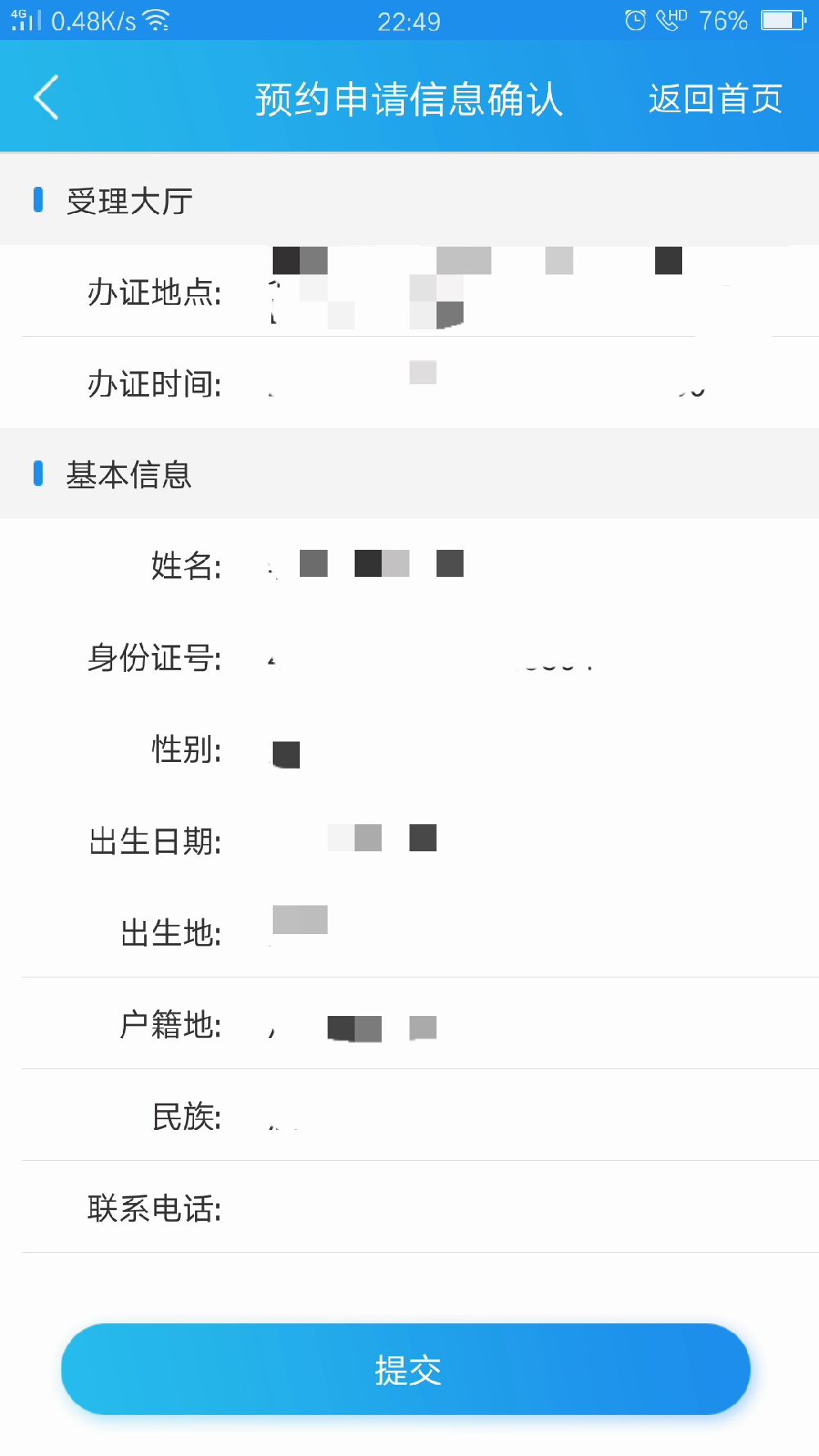Tap 返回首页 to return home
Viewport: 819px width, 1456px height.
(x=716, y=99)
